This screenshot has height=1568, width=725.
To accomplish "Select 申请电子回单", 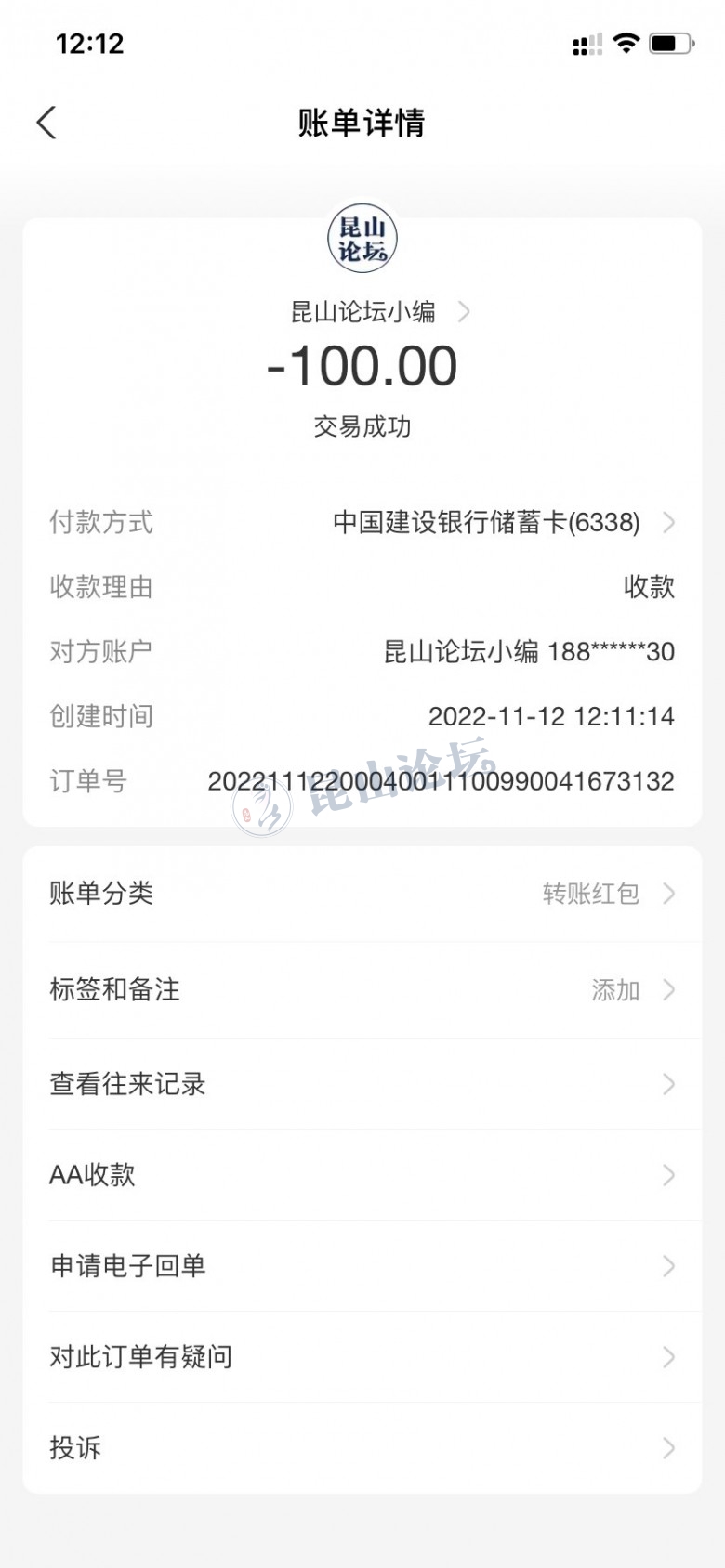I will pyautogui.click(x=362, y=1266).
